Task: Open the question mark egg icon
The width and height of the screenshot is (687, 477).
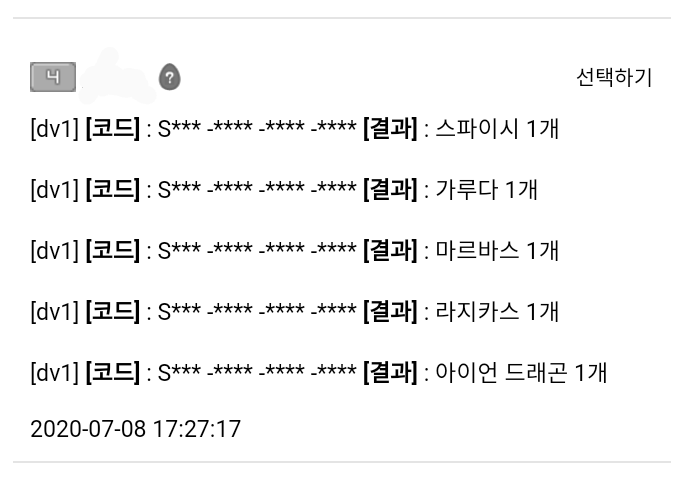Action: tap(170, 77)
